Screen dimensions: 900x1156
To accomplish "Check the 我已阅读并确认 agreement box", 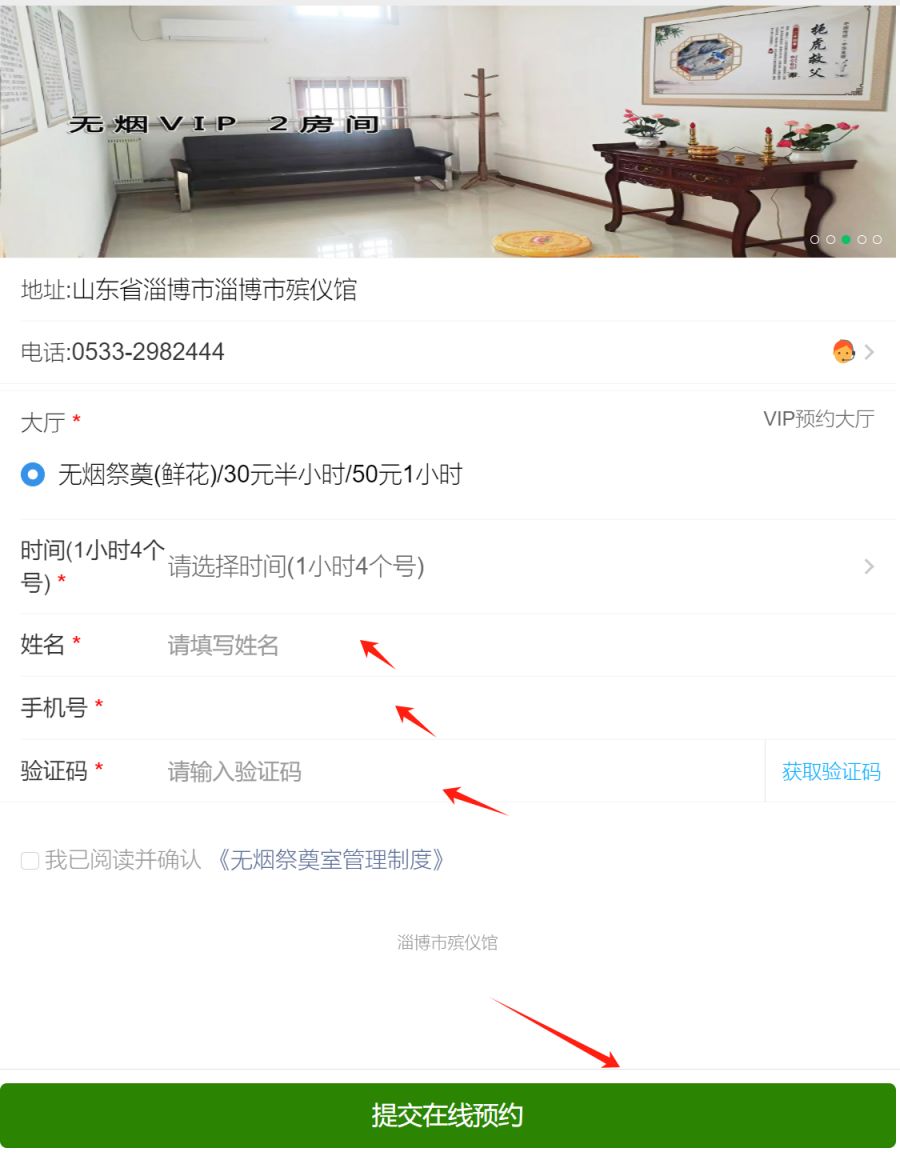I will (30, 860).
